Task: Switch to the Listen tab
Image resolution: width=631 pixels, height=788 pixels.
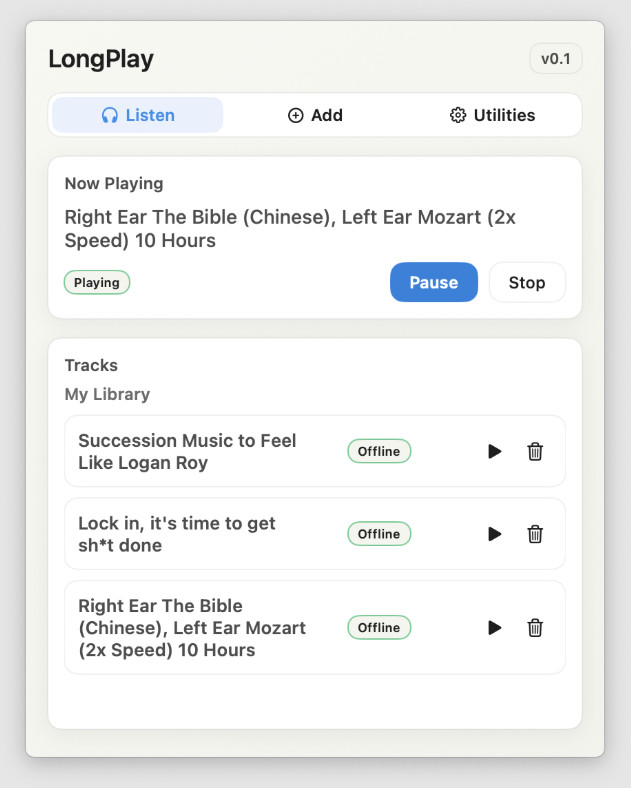Action: click(x=138, y=115)
